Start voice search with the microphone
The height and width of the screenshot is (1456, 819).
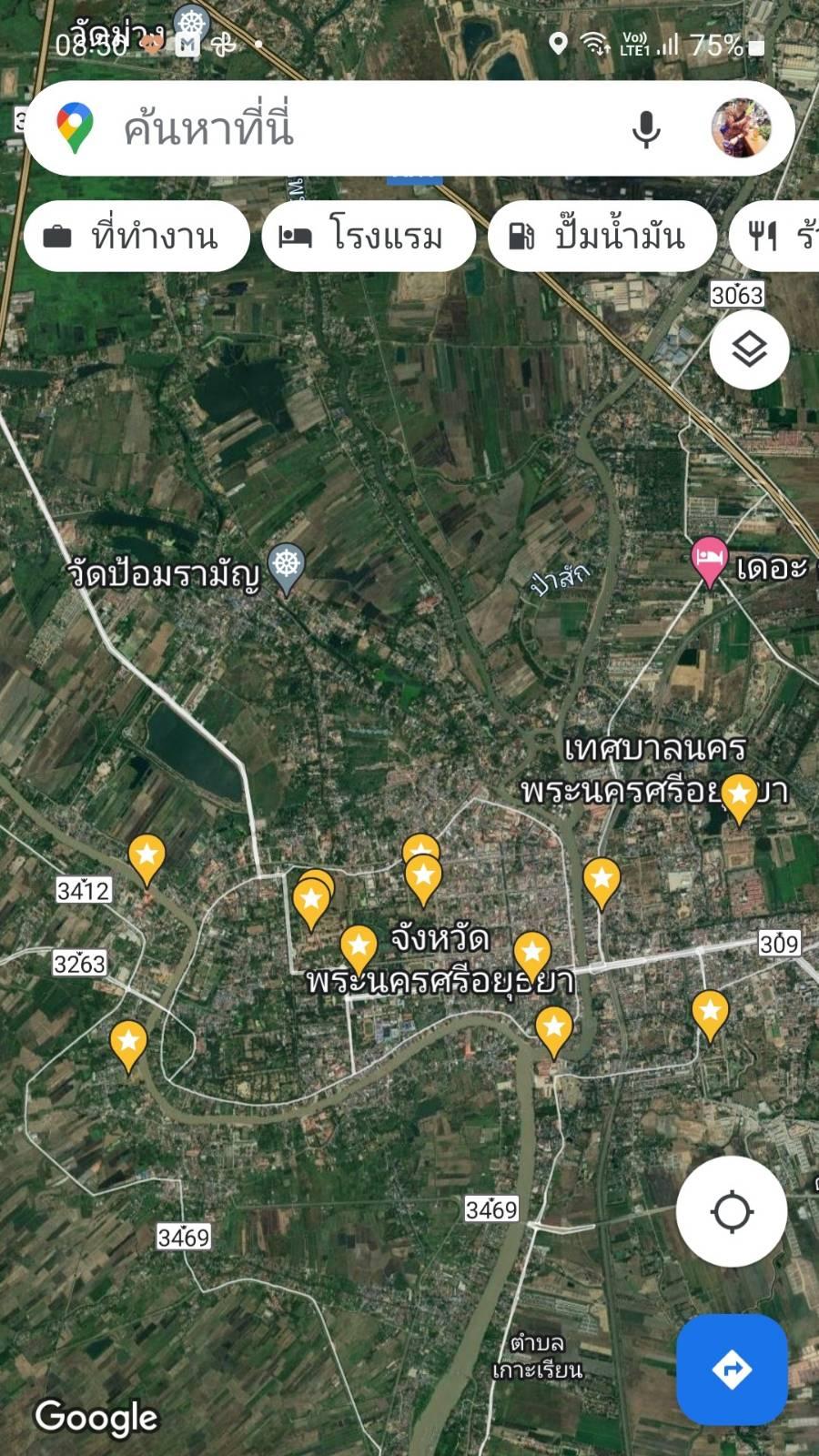click(x=646, y=129)
